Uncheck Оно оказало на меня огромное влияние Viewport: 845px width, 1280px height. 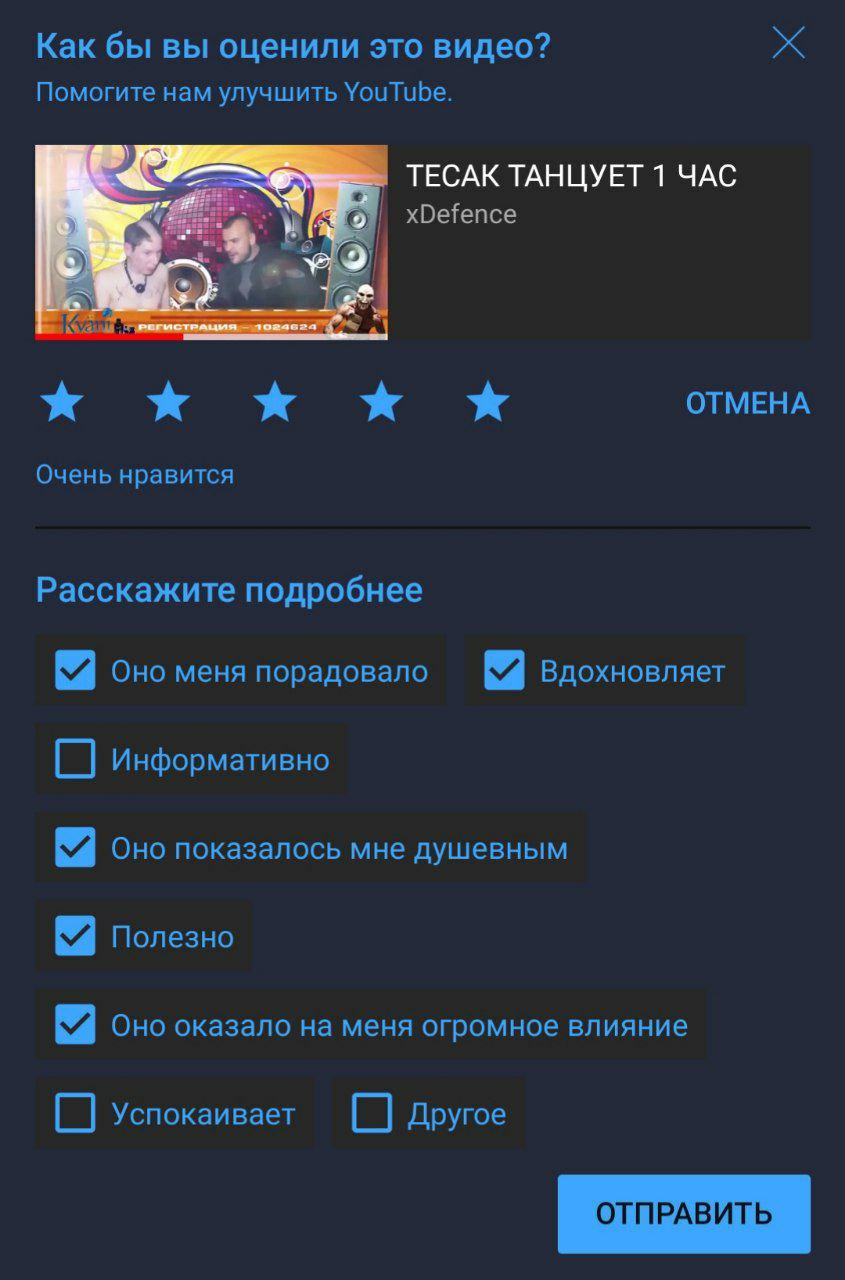tap(76, 1025)
